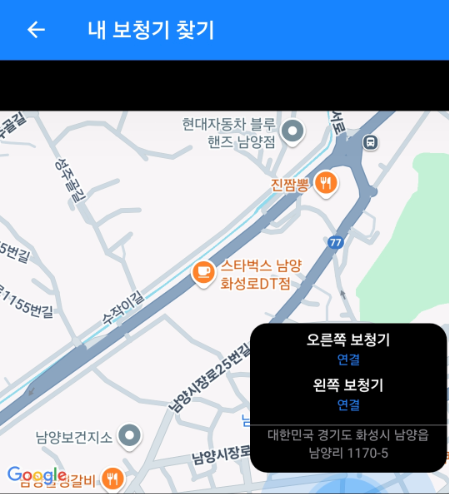Tap the bus stop icon on the map
Image resolution: width=449 pixels, height=494 pixels.
(x=370, y=143)
